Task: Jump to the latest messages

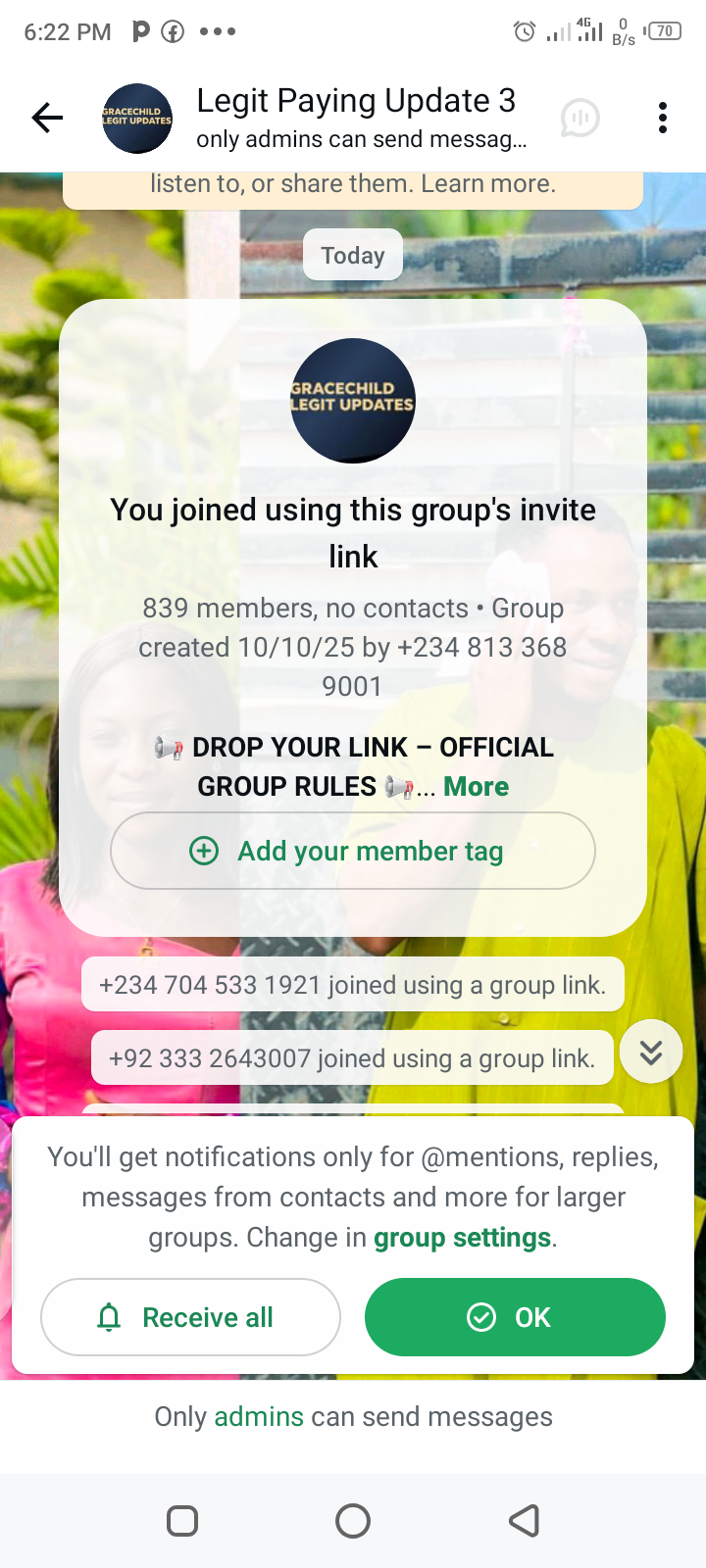Action: coord(651,1052)
